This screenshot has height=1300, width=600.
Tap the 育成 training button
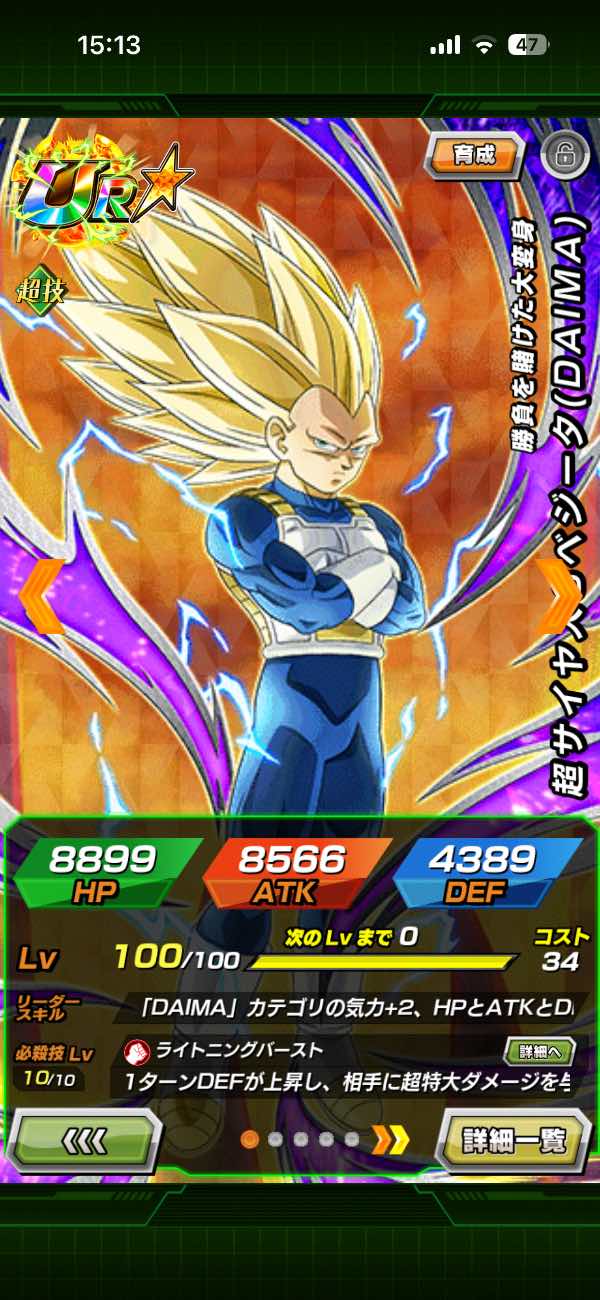pos(473,155)
